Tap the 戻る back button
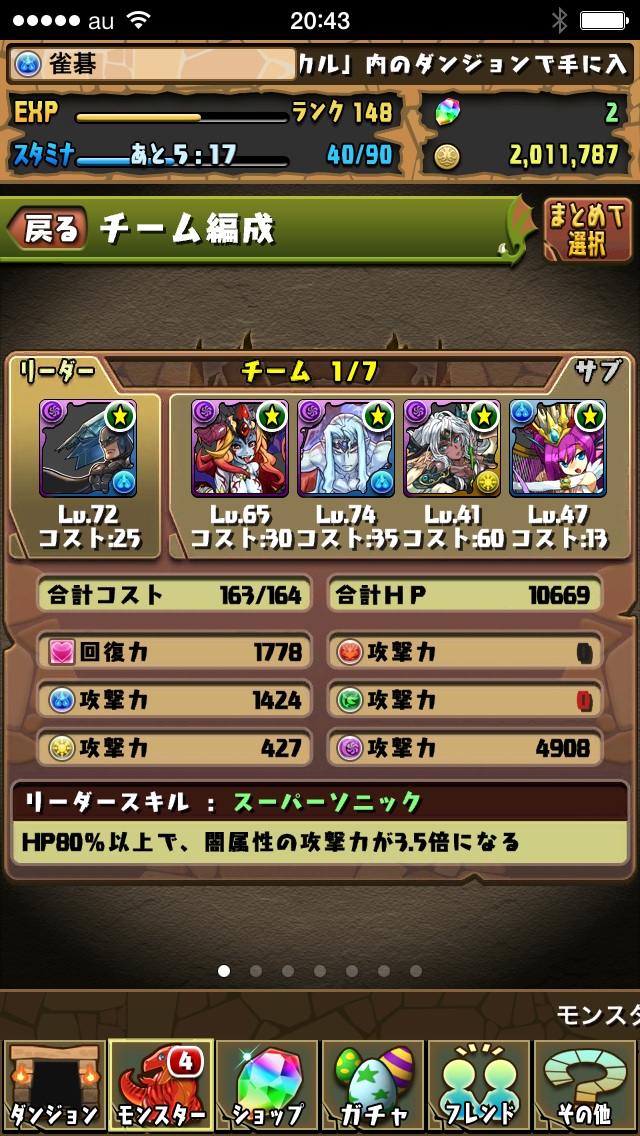 (47, 229)
